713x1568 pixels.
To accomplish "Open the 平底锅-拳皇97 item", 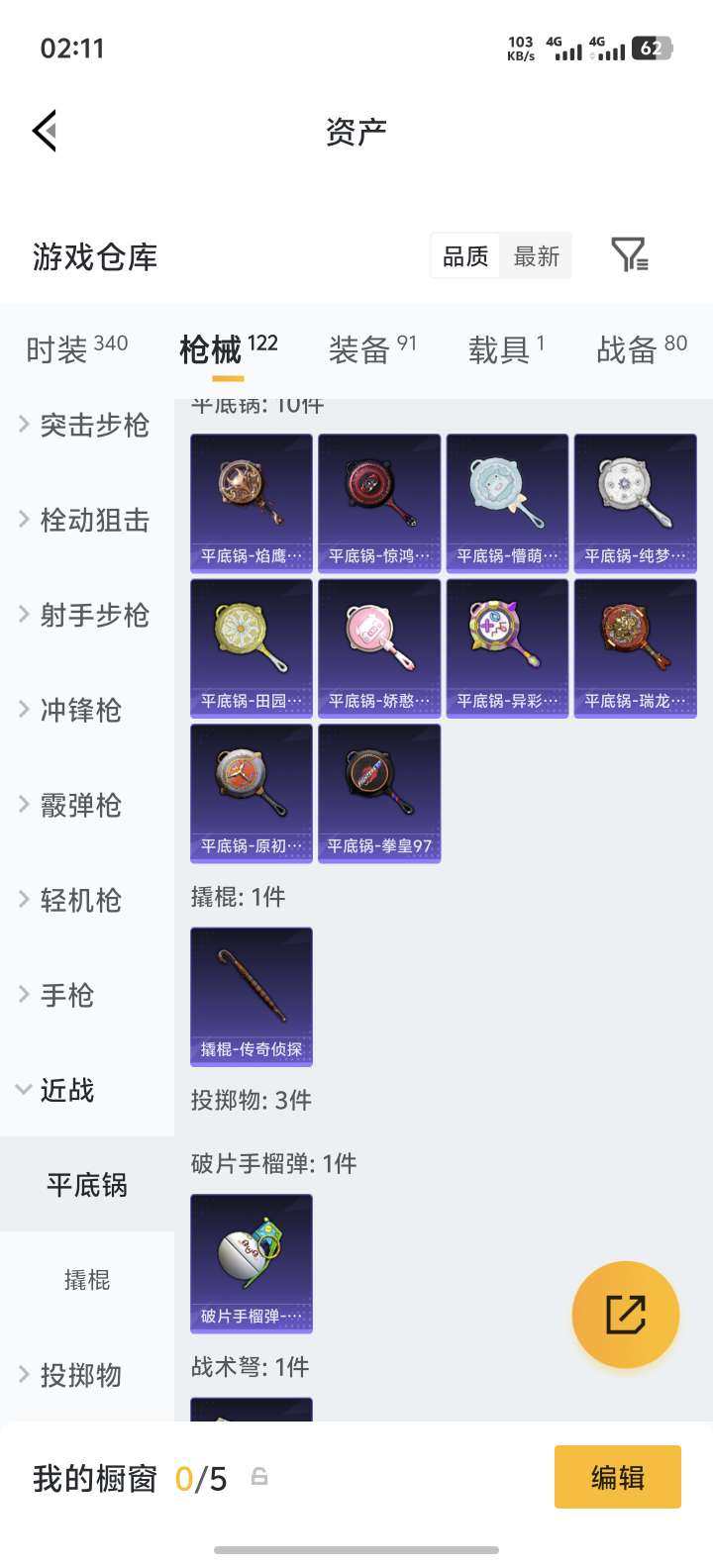I will click(379, 792).
